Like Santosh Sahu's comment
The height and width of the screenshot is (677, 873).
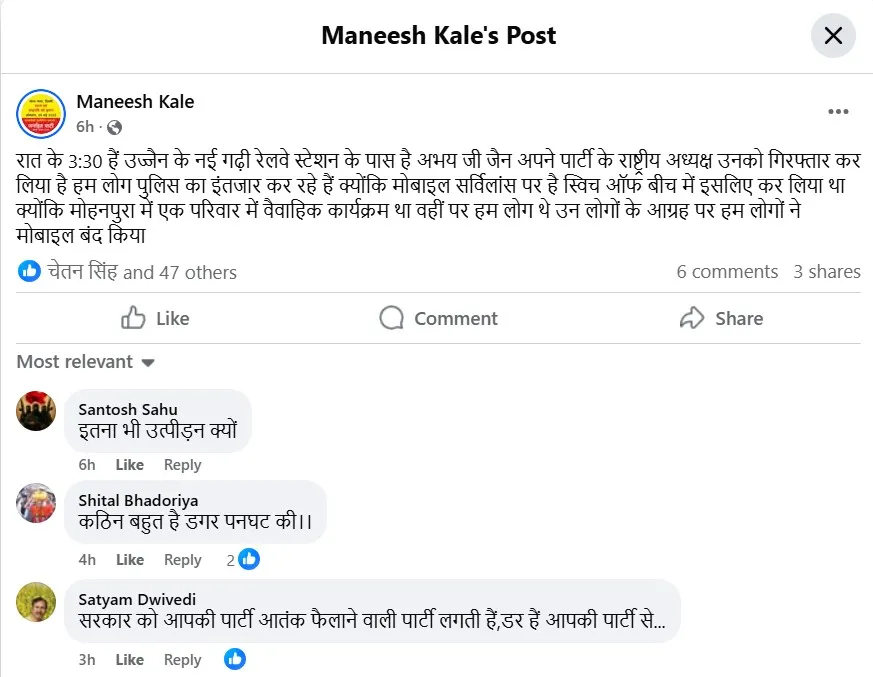[130, 465]
